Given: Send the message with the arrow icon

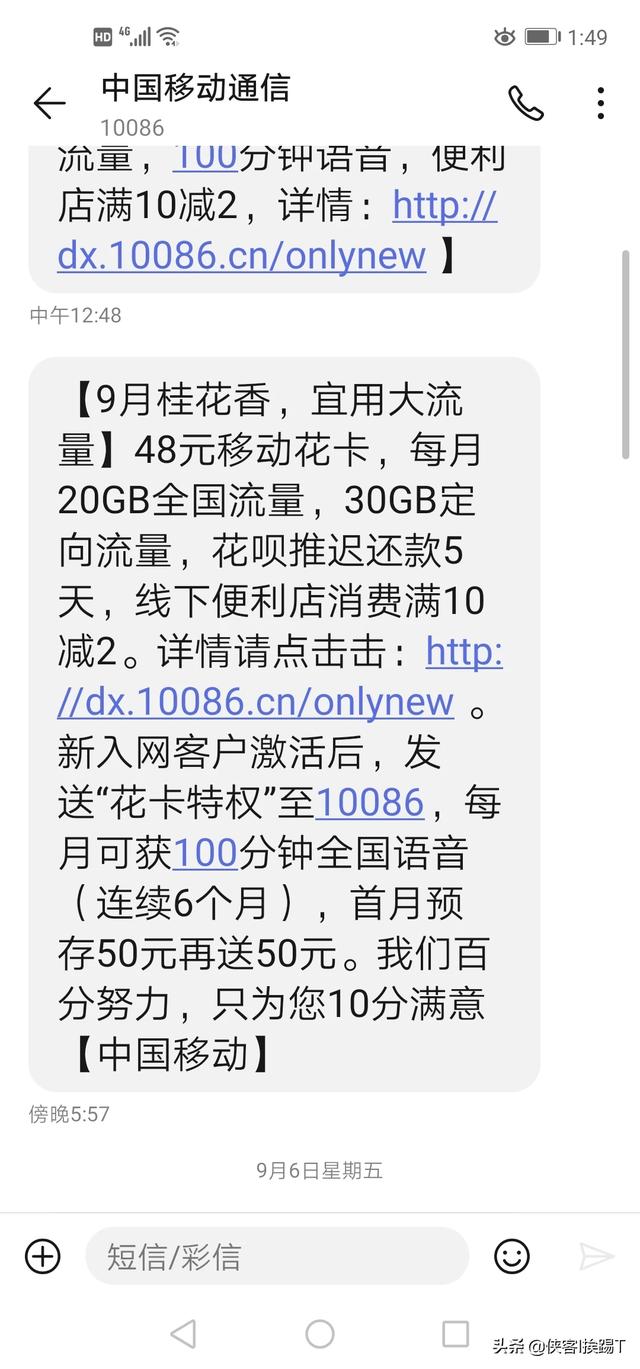Looking at the screenshot, I should pos(596,1256).
